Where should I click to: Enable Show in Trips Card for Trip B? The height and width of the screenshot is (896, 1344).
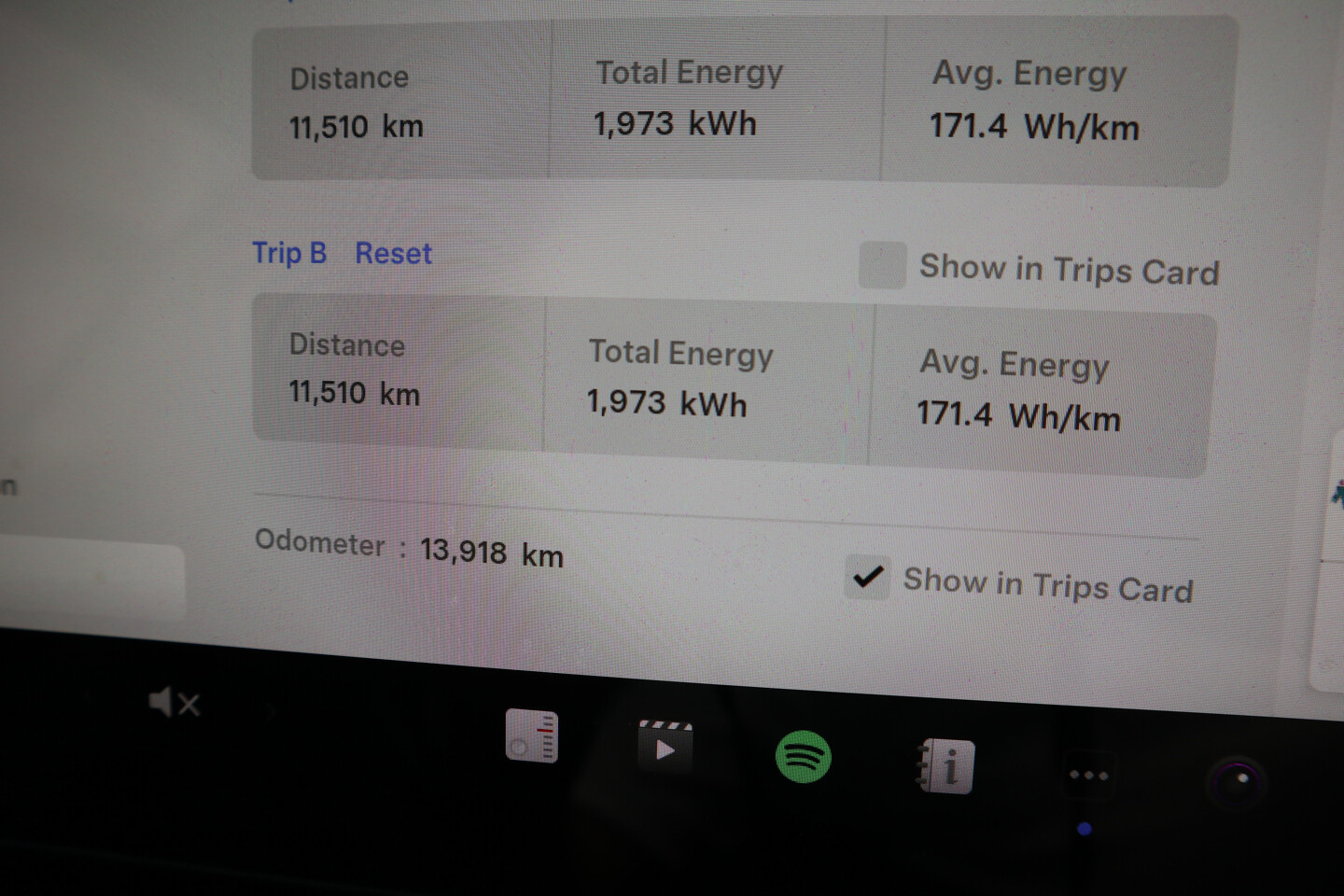(x=882, y=265)
